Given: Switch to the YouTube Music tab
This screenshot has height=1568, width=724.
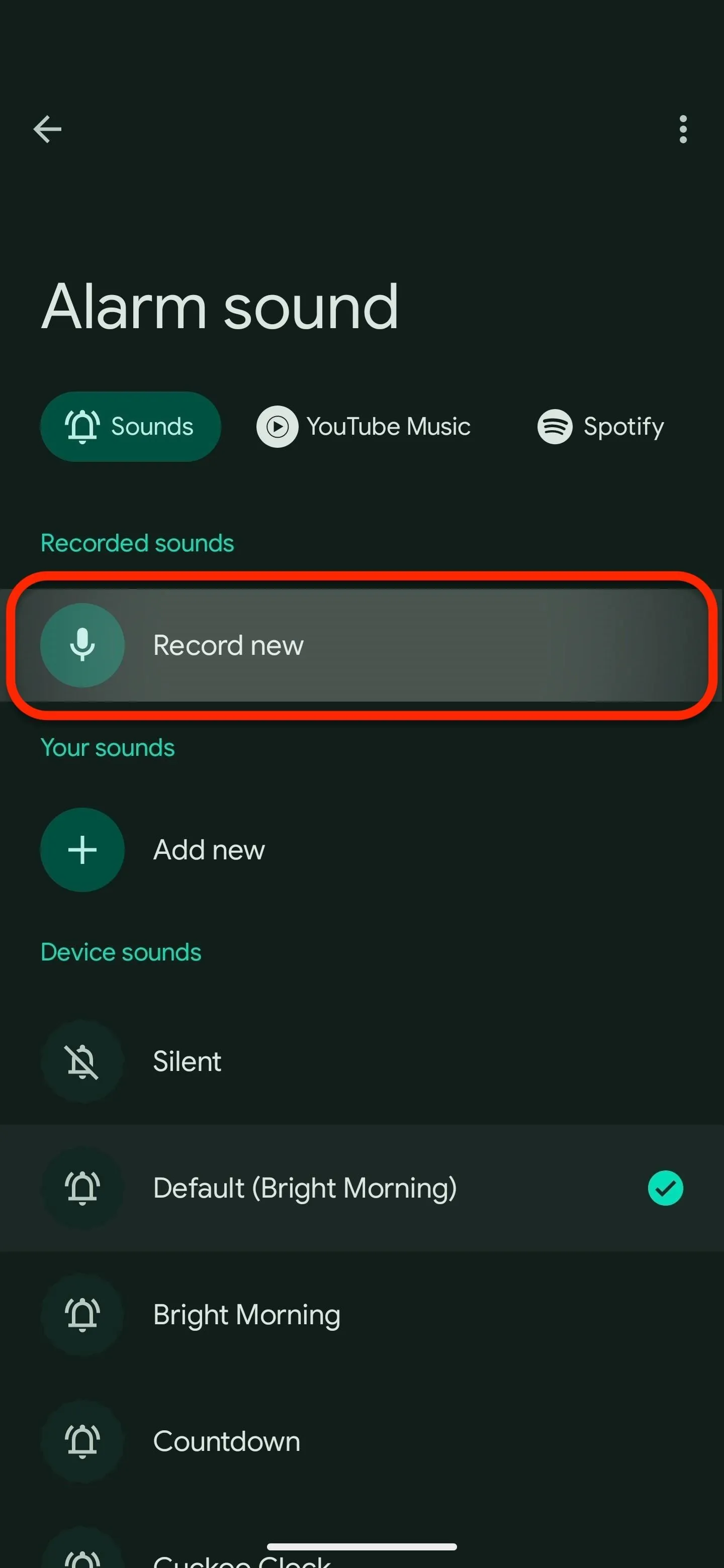Looking at the screenshot, I should (364, 427).
